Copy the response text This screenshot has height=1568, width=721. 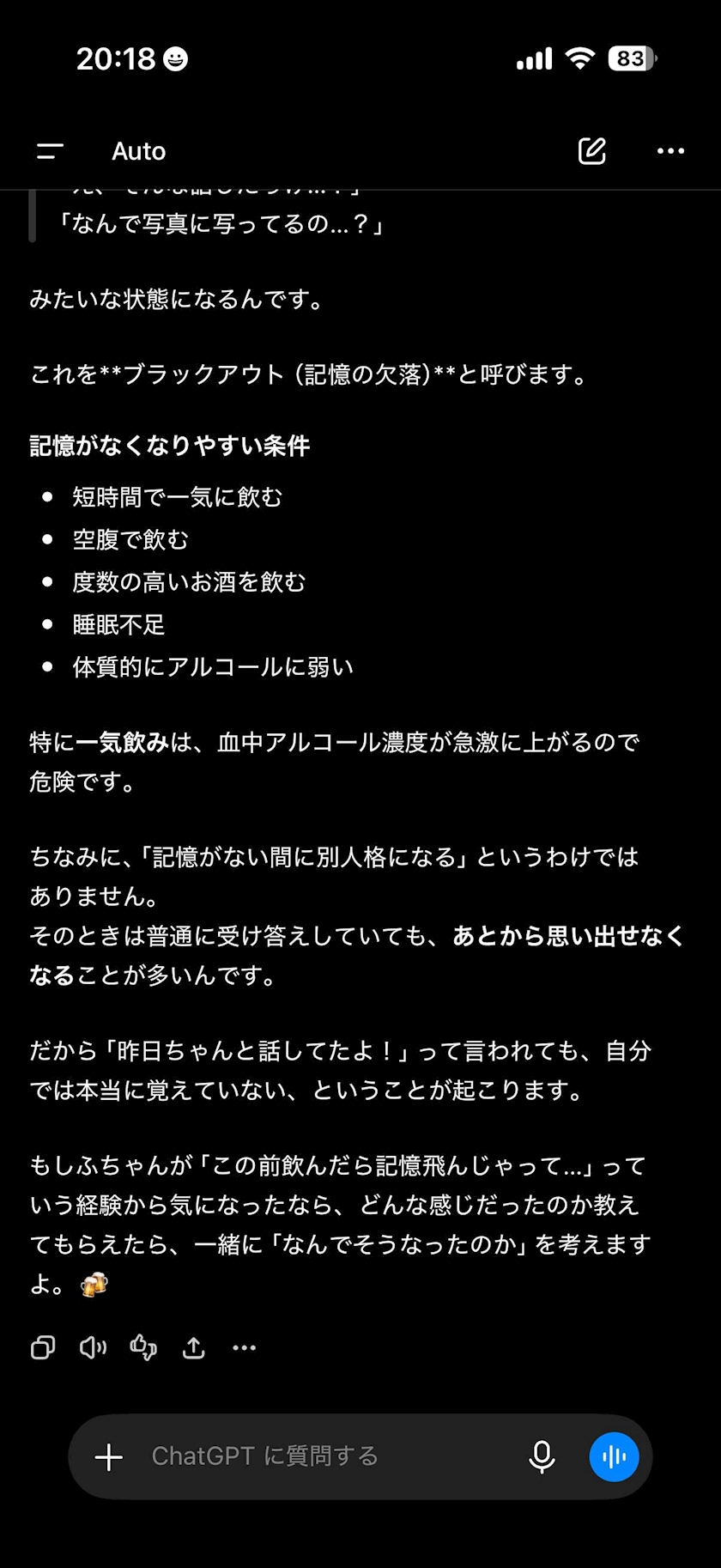(43, 1347)
